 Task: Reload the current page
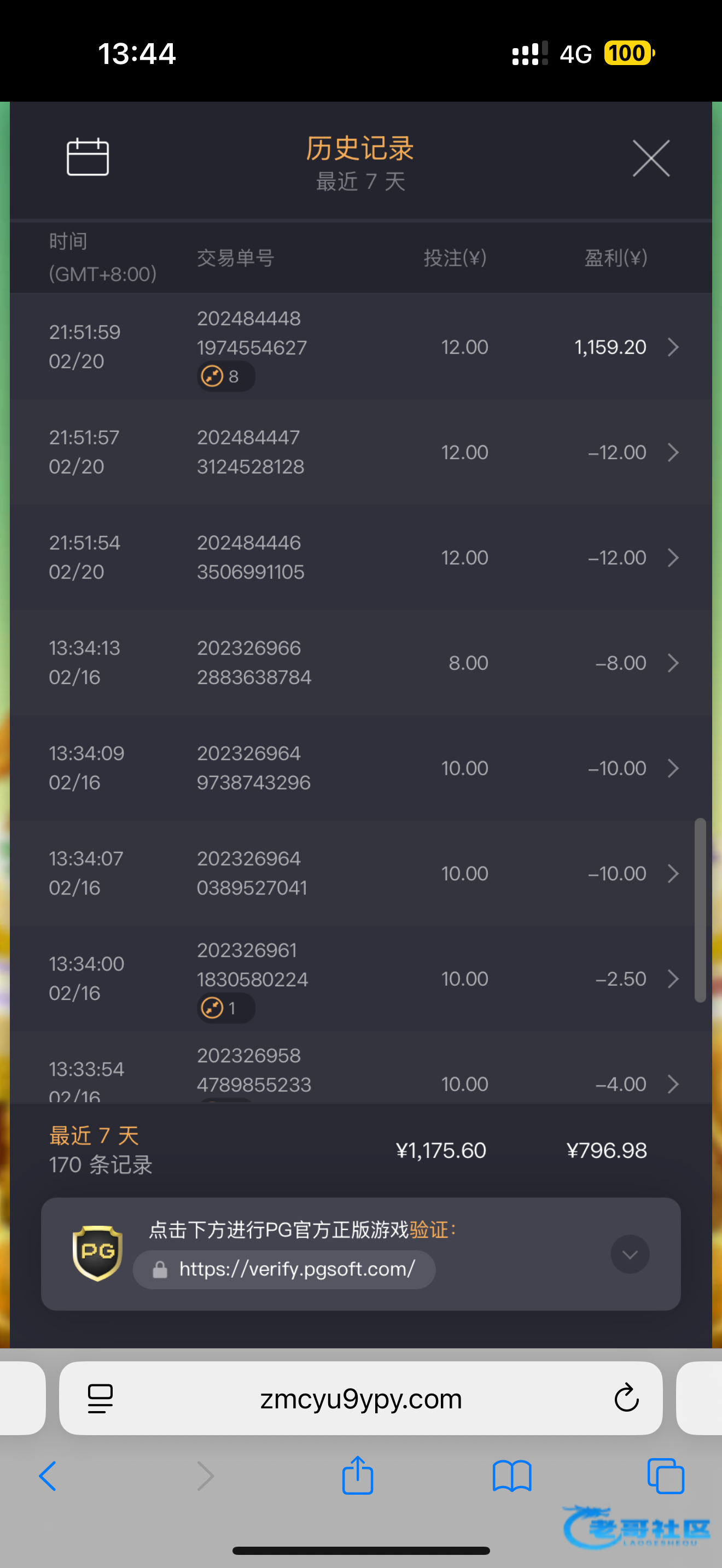[626, 1398]
